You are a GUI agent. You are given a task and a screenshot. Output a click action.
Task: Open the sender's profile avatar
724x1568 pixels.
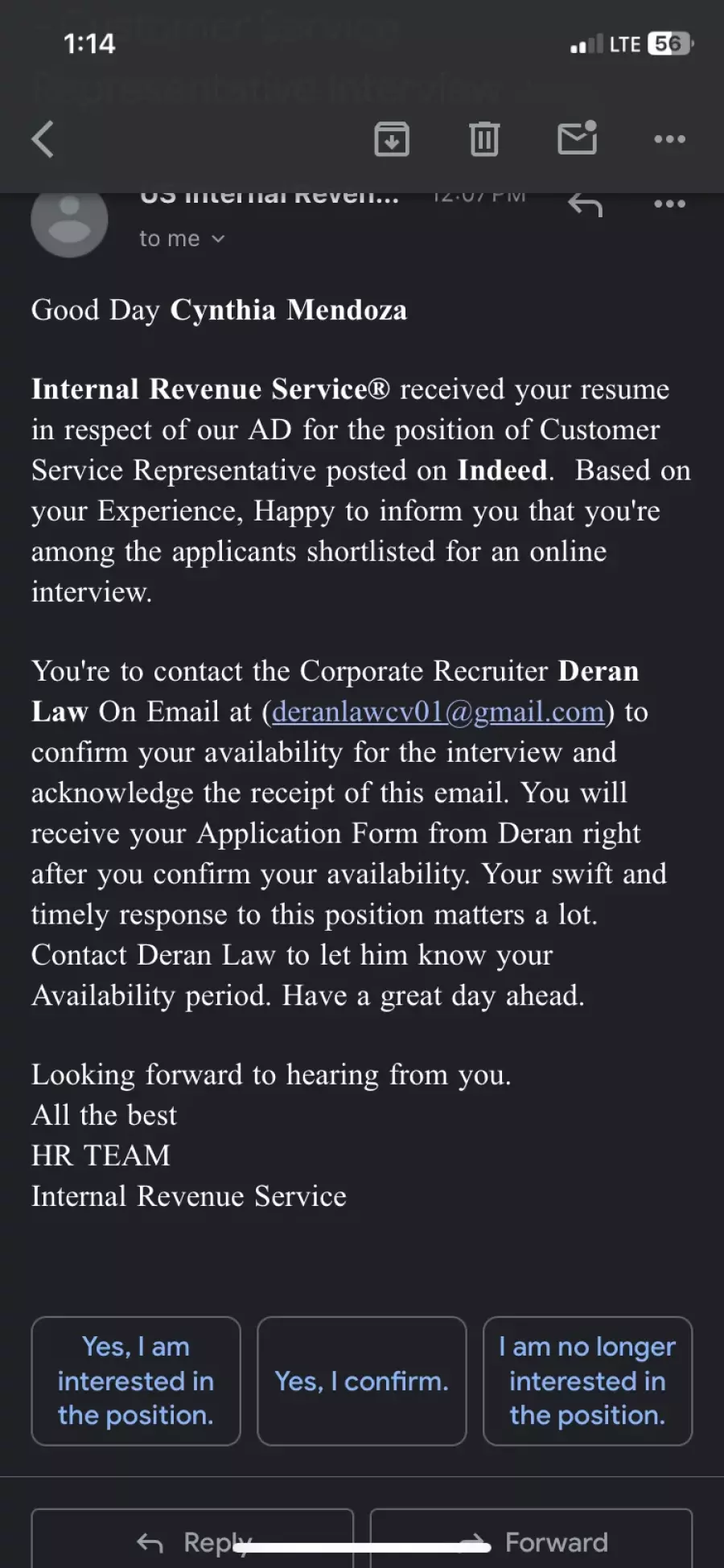[x=69, y=220]
